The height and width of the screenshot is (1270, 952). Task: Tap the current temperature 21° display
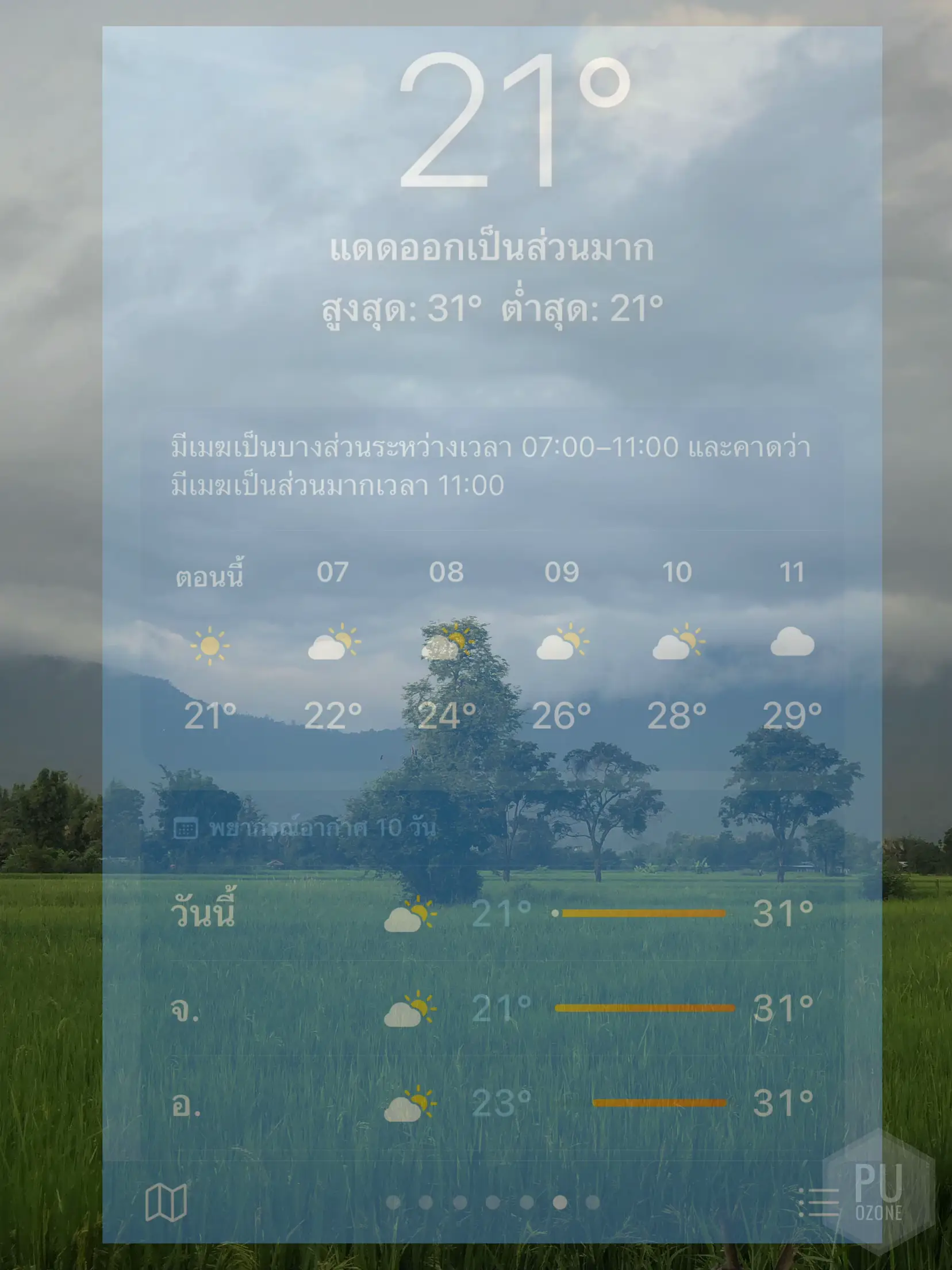click(x=512, y=121)
